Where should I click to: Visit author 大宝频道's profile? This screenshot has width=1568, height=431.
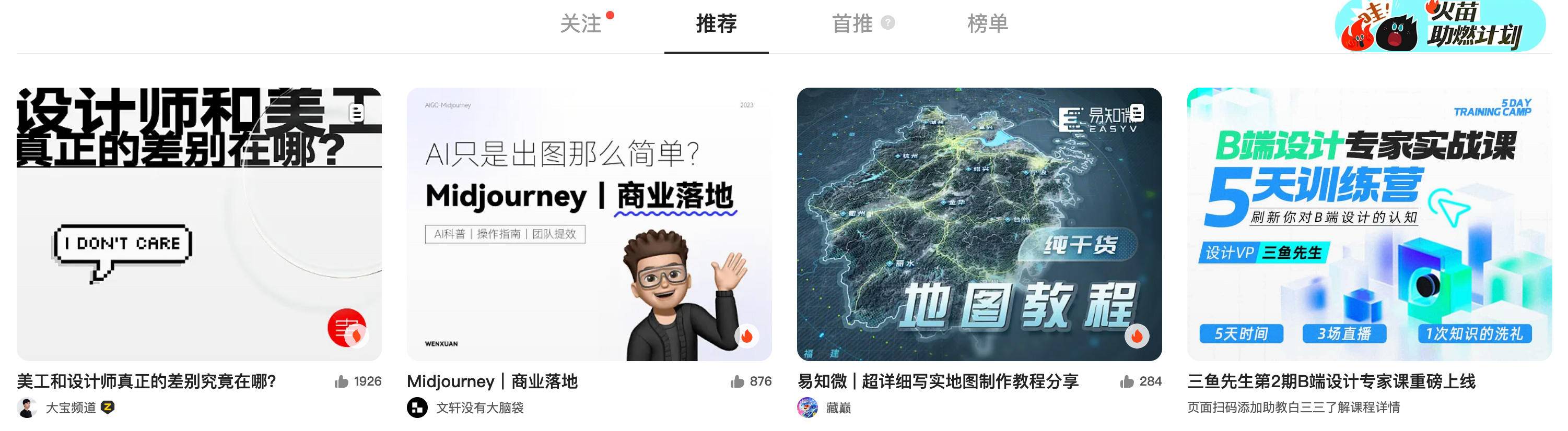[71, 408]
